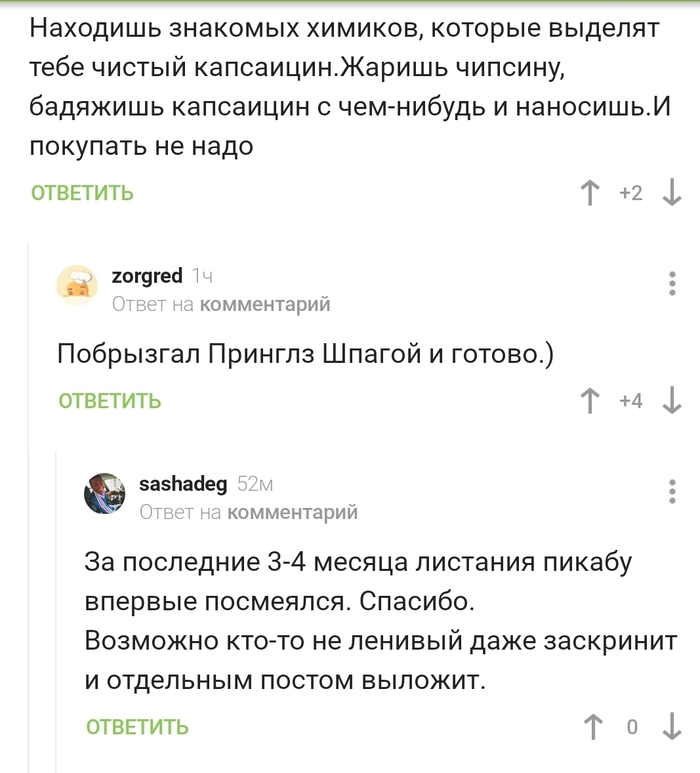Viewport: 700px width, 773px height.
Task: Go to parent comment of sashadeg's reply
Action: point(292,512)
